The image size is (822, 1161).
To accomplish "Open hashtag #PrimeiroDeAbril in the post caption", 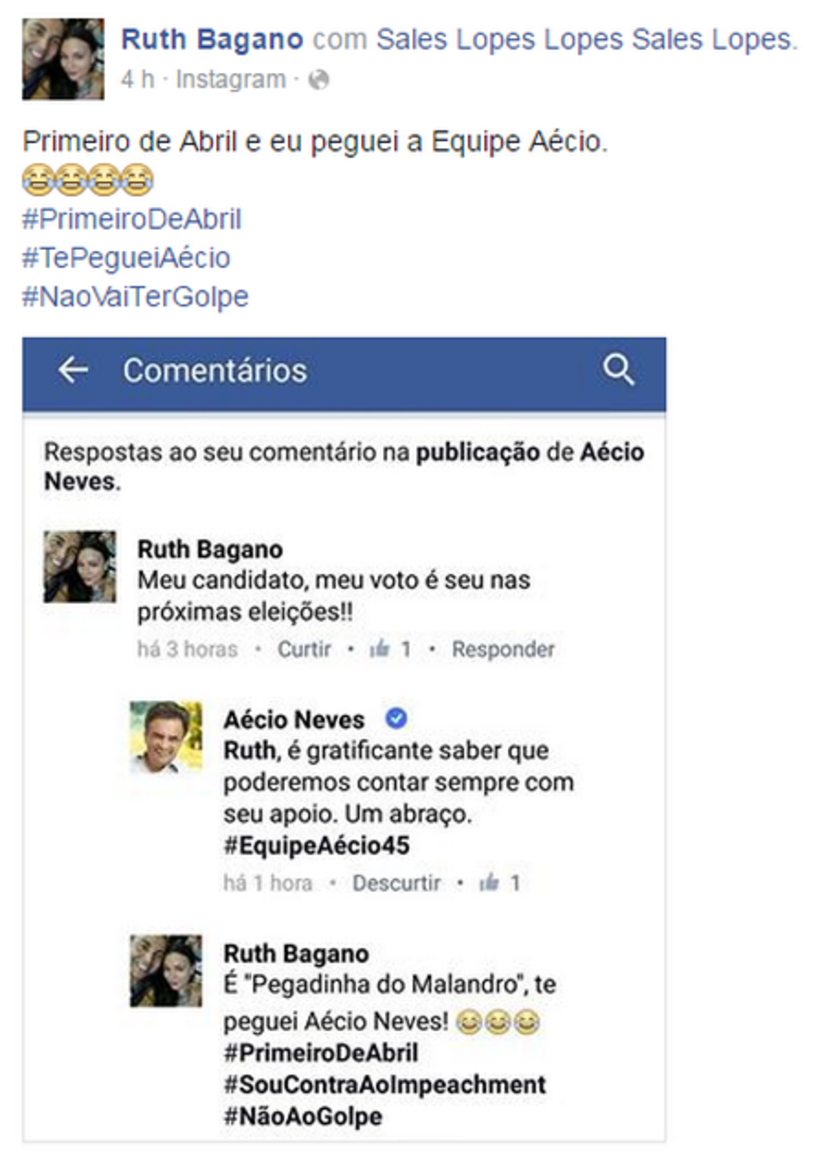I will (132, 219).
